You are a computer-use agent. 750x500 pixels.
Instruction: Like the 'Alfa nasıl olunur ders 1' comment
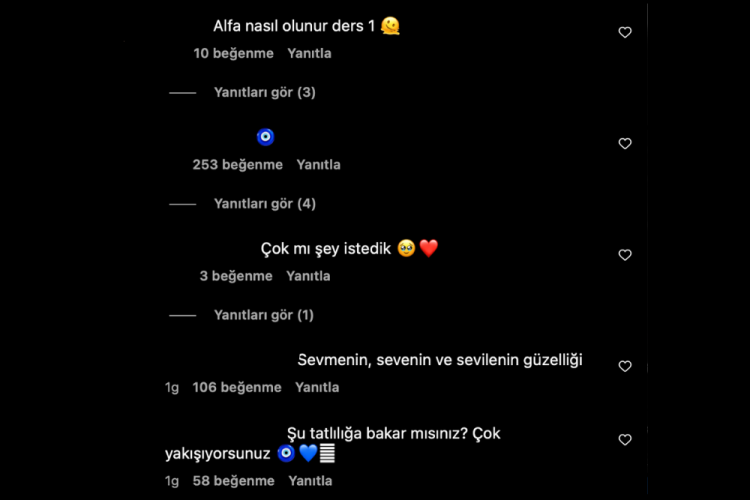[625, 33]
